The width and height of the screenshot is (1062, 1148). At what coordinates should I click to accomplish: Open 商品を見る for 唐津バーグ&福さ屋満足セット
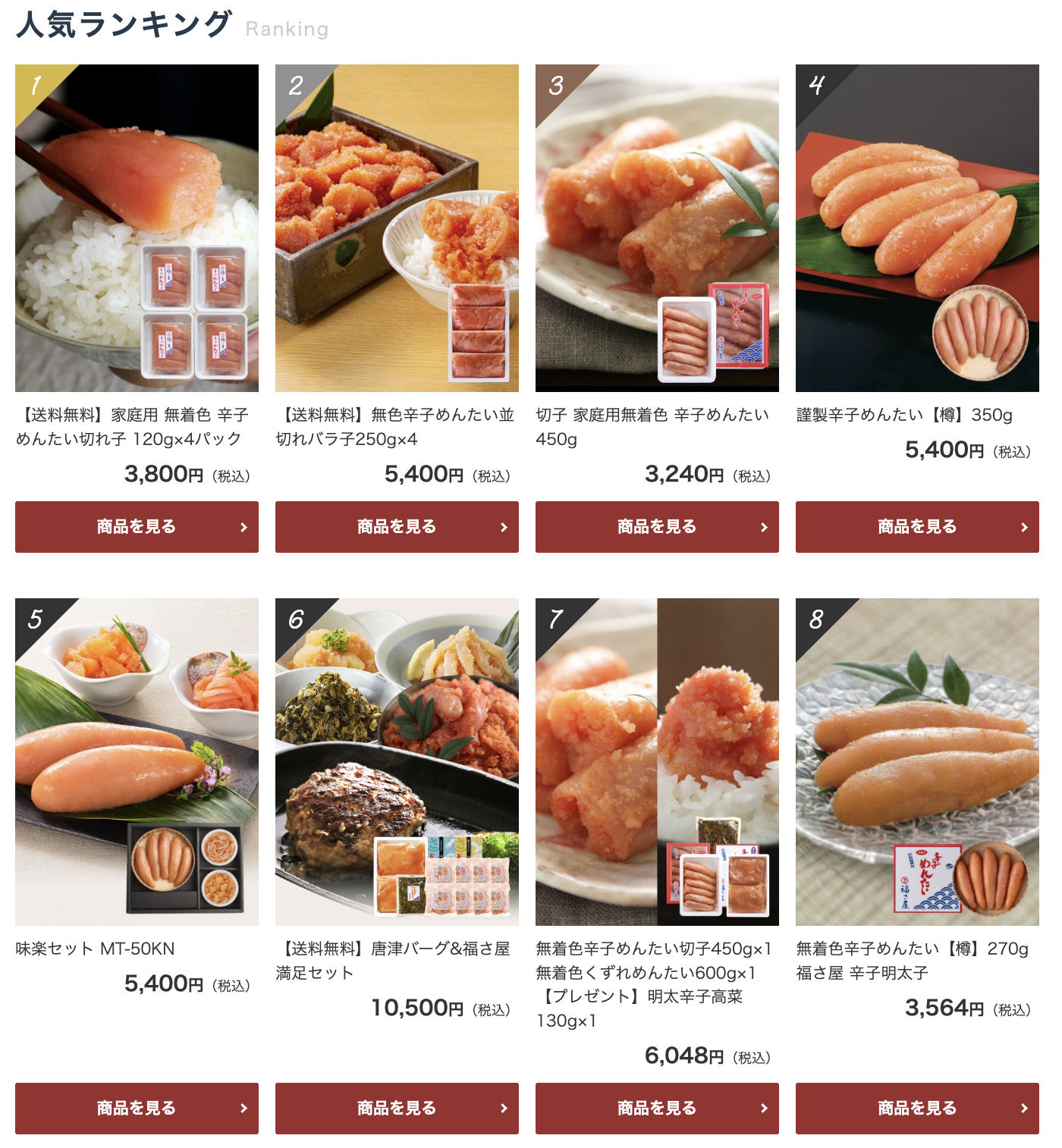point(397,1108)
